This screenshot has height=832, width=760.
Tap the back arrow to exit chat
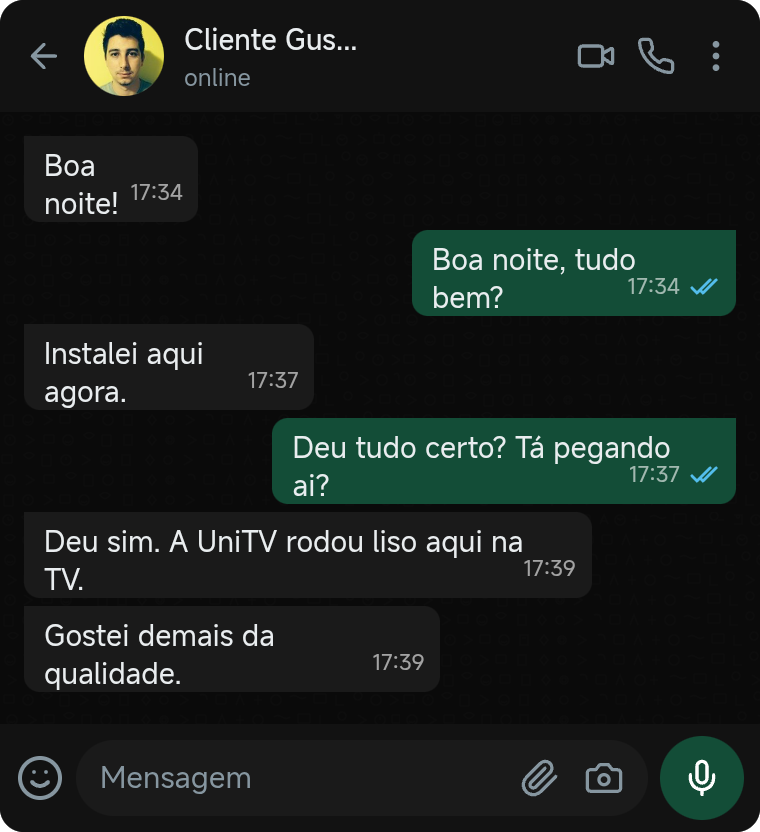44,56
